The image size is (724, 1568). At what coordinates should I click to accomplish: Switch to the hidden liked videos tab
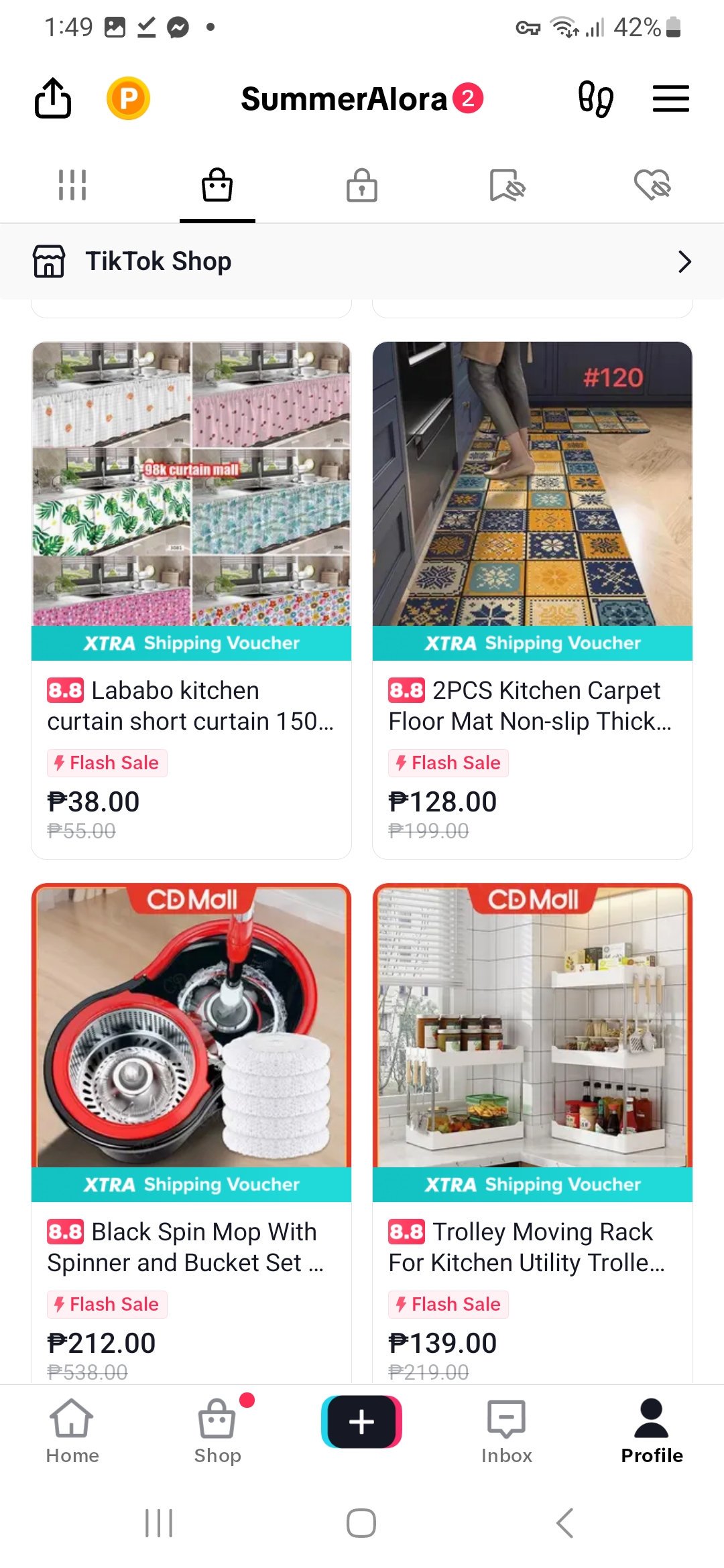(x=652, y=185)
